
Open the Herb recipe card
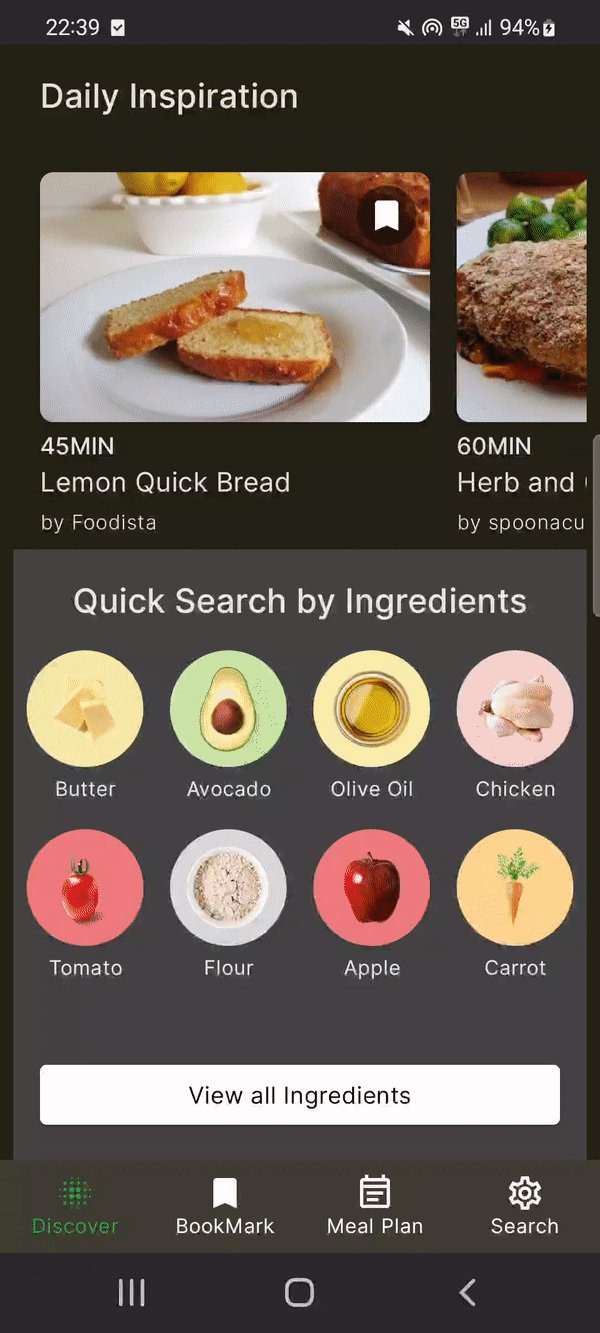(x=521, y=297)
